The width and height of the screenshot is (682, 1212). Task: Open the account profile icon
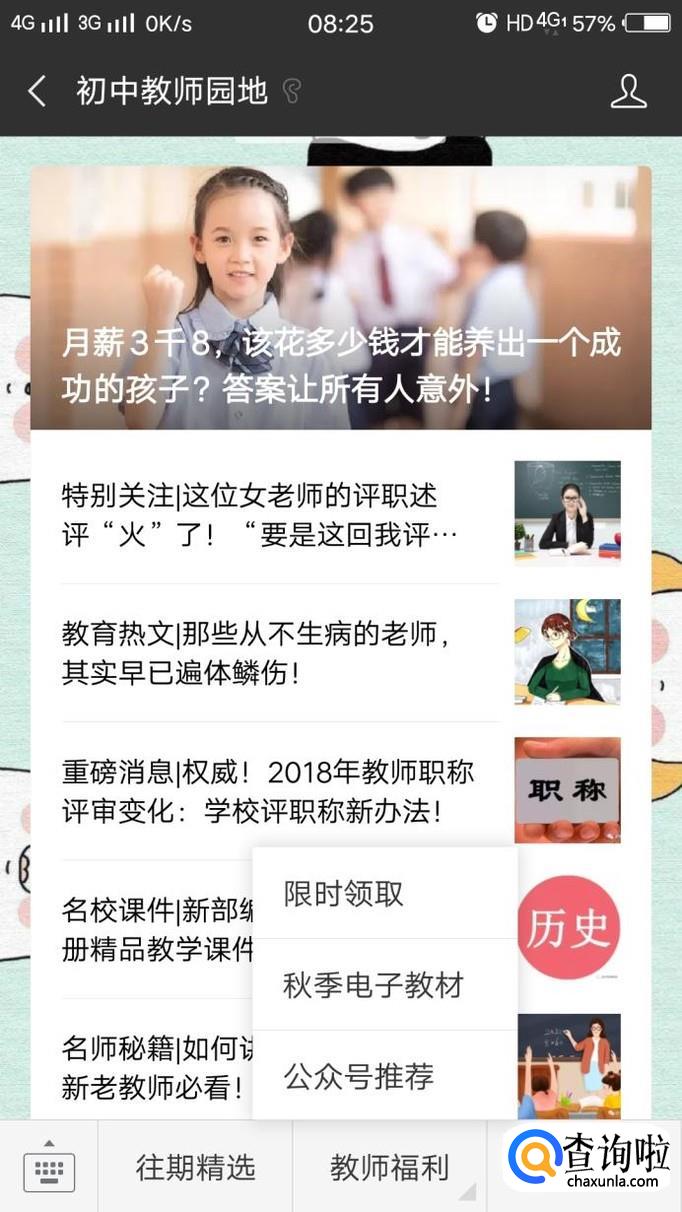click(x=628, y=91)
